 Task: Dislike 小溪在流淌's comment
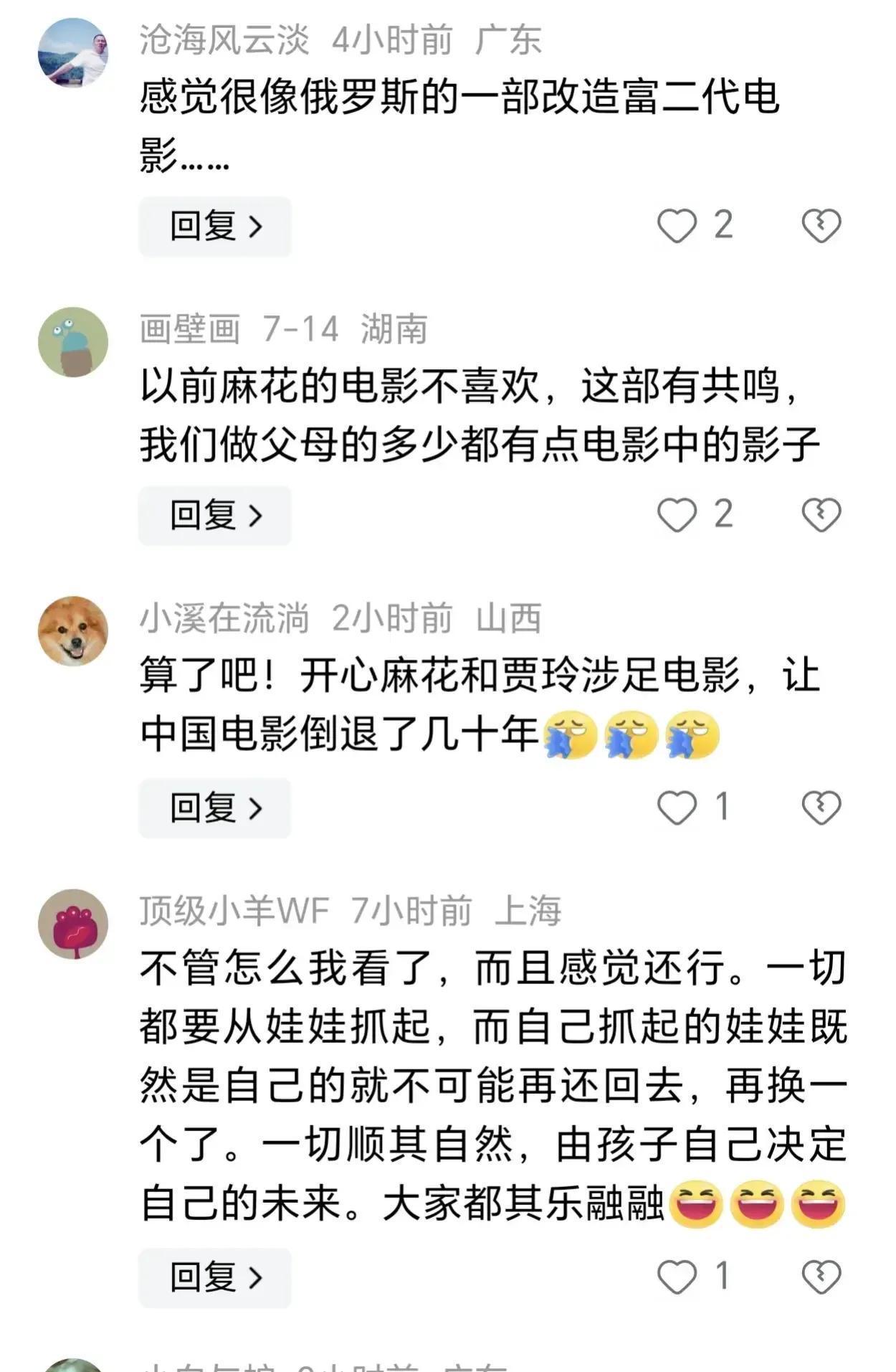tap(821, 808)
